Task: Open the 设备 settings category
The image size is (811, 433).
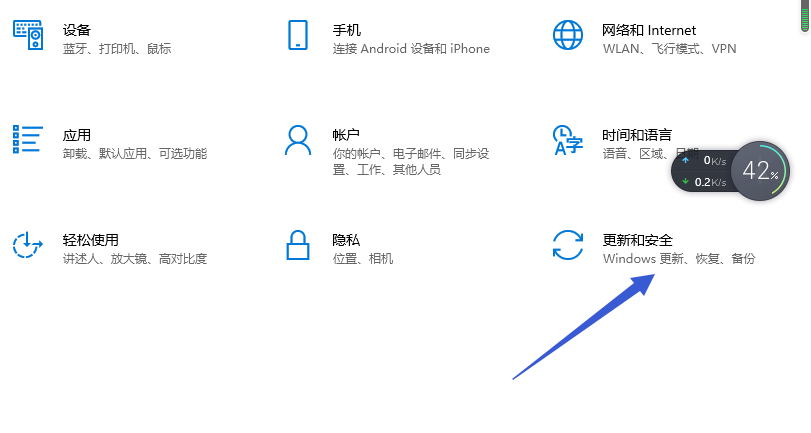Action: coord(77,31)
